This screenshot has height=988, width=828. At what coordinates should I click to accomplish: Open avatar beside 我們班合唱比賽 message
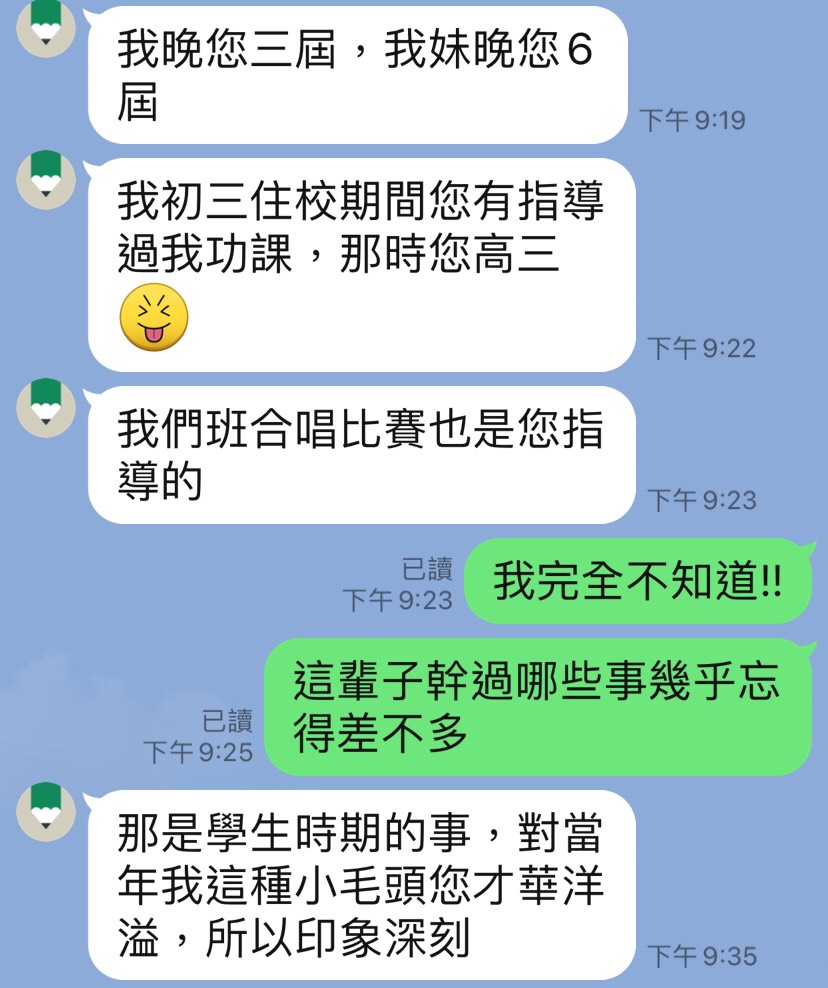point(46,408)
